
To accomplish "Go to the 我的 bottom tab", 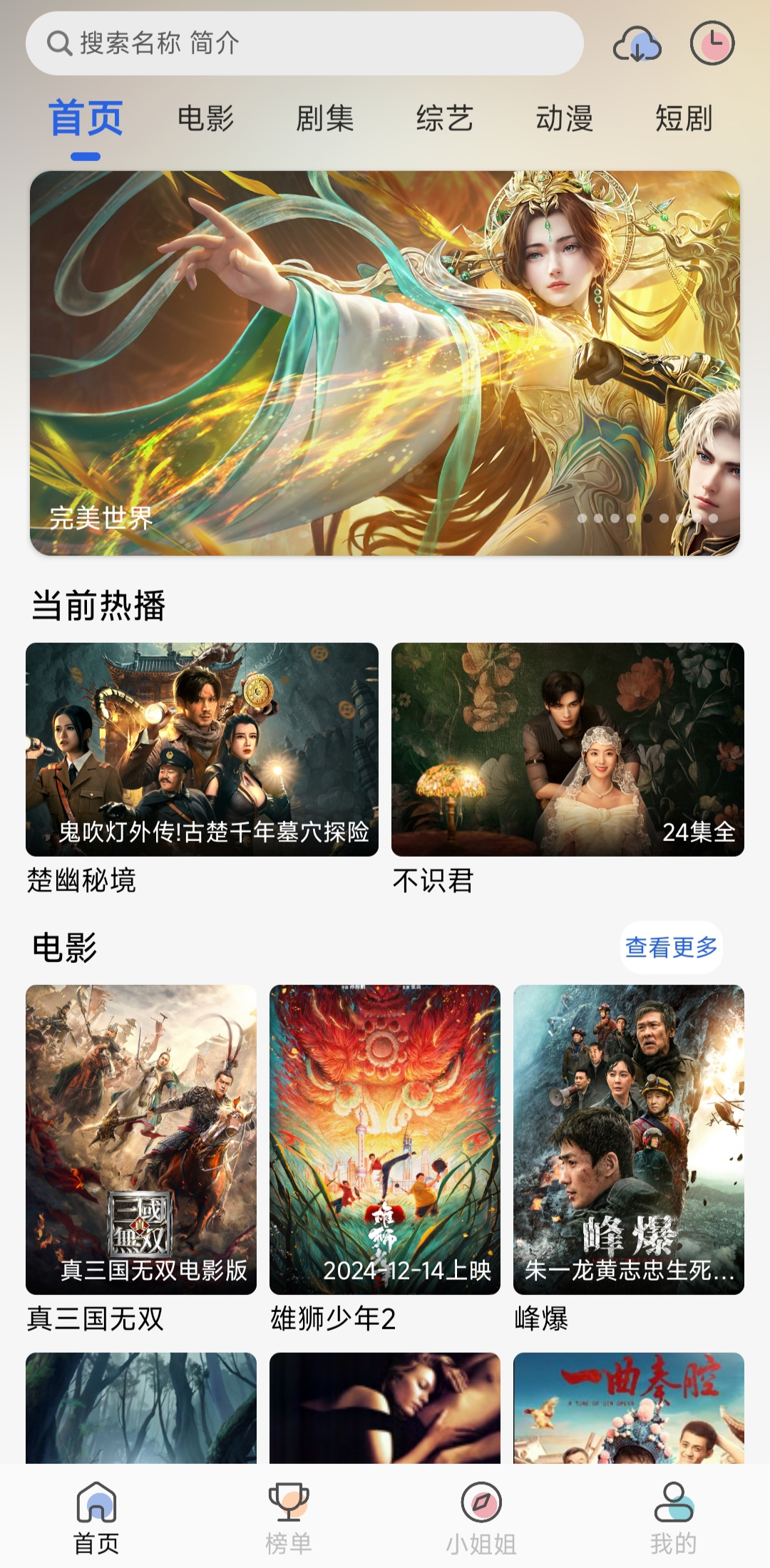I will [673, 1517].
